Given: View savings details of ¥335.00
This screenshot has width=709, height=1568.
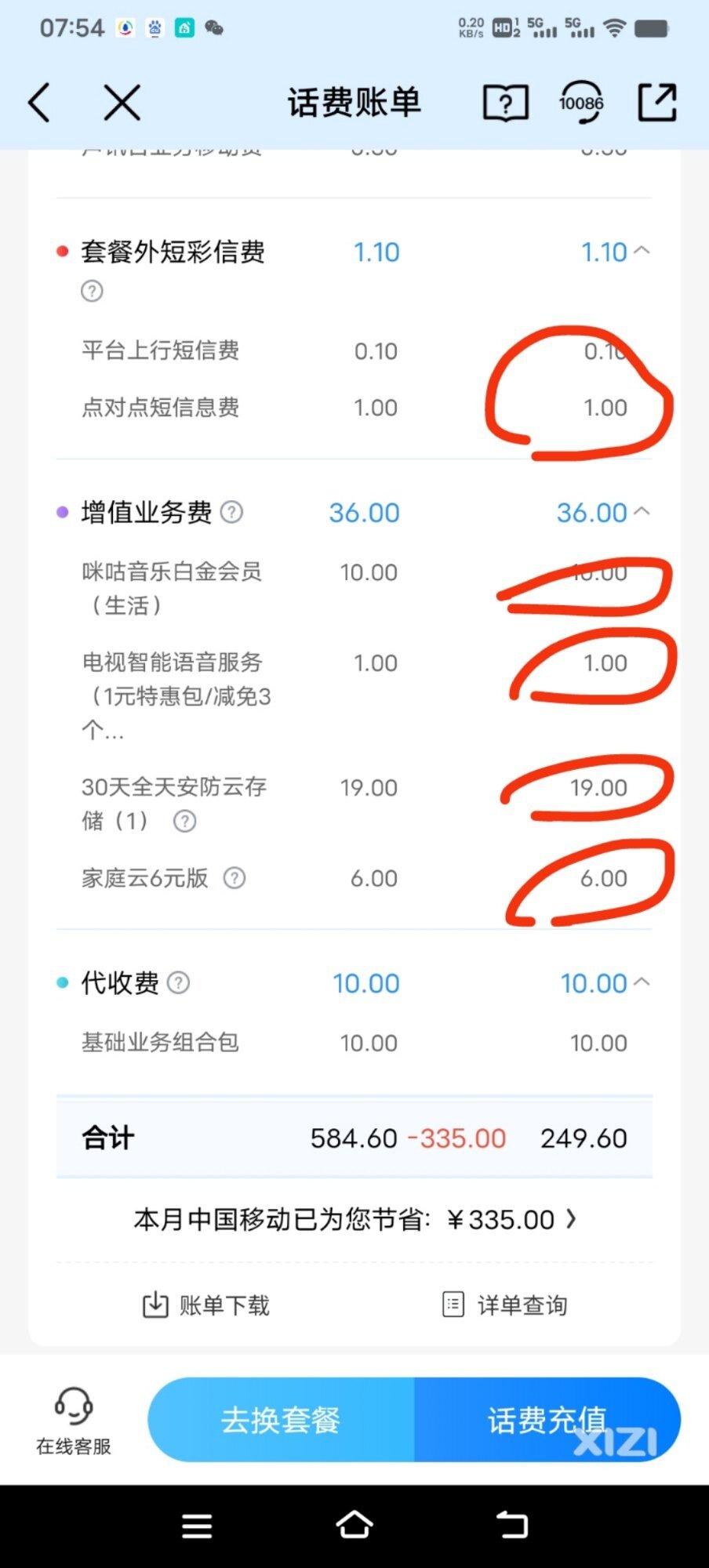Looking at the screenshot, I should click(x=354, y=1220).
